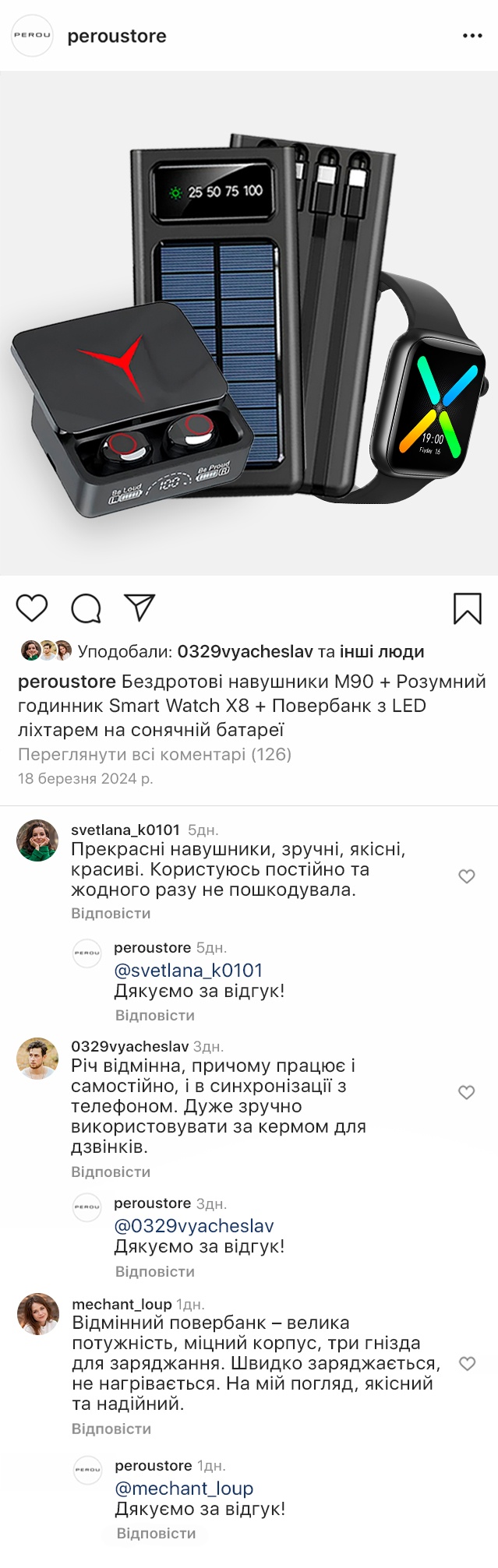This screenshot has height=1568, width=498.
Task: Open the comment icon under the post
Action: 86,608
